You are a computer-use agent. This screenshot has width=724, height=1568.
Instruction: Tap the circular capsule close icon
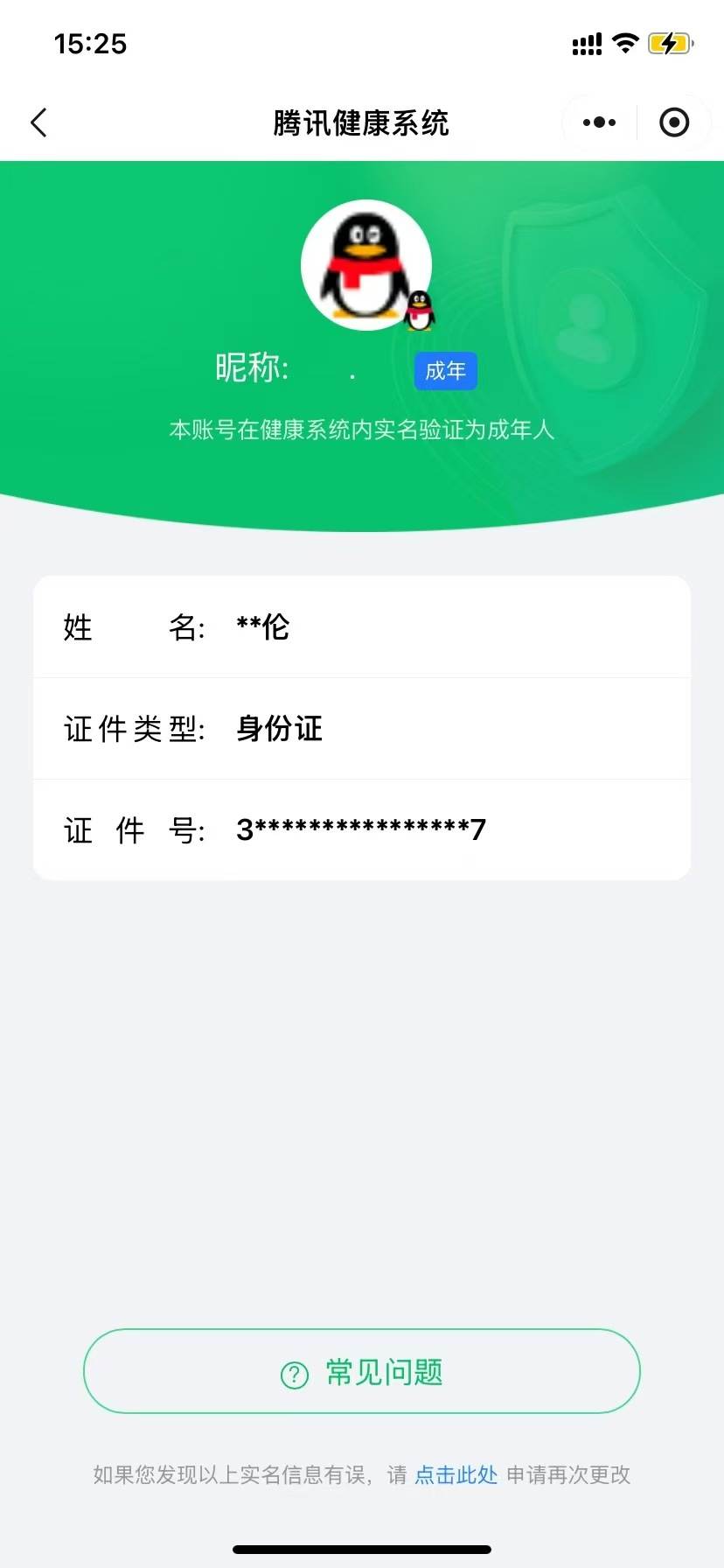[674, 122]
